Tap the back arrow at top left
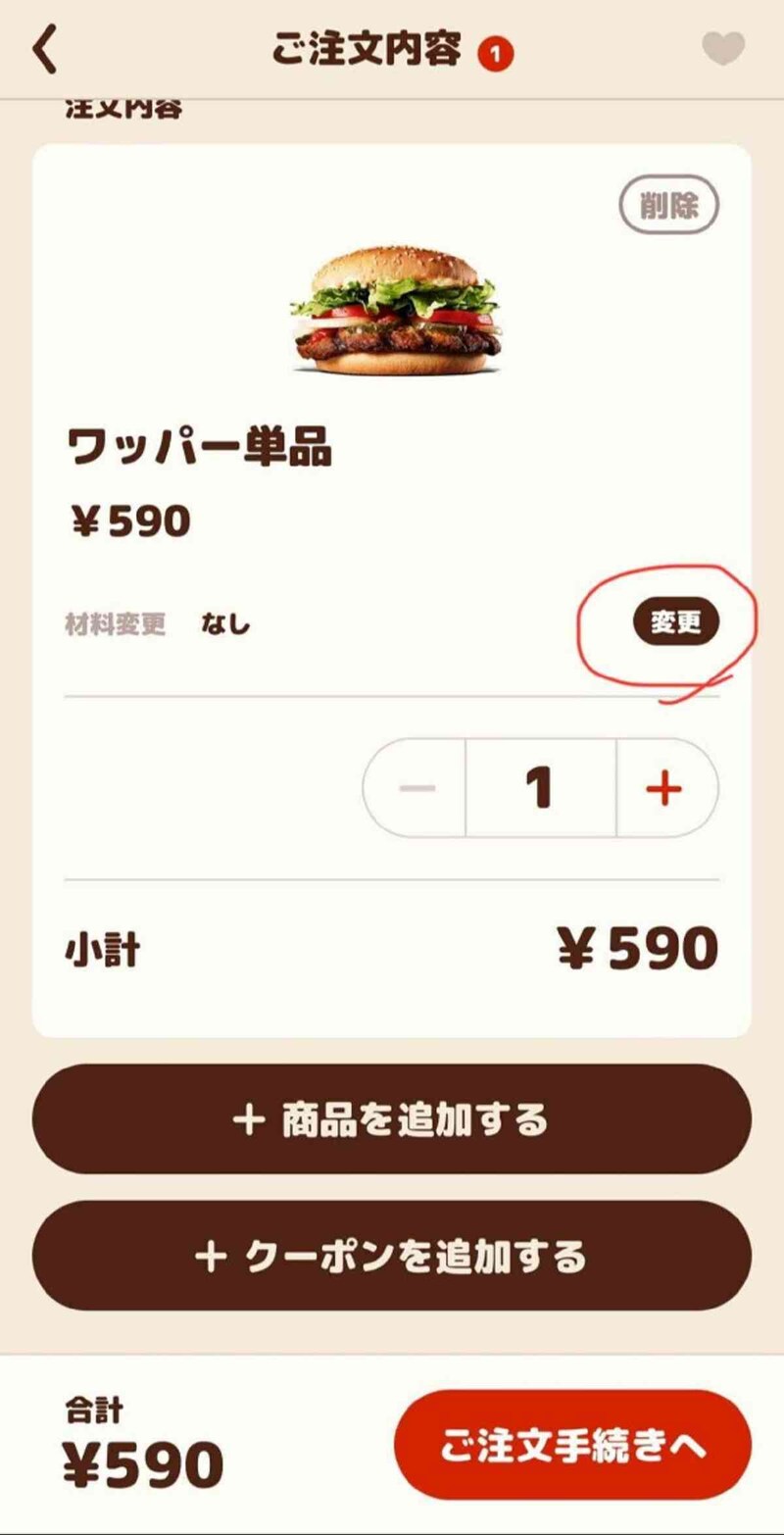Viewport: 784px width, 1535px height. click(43, 47)
